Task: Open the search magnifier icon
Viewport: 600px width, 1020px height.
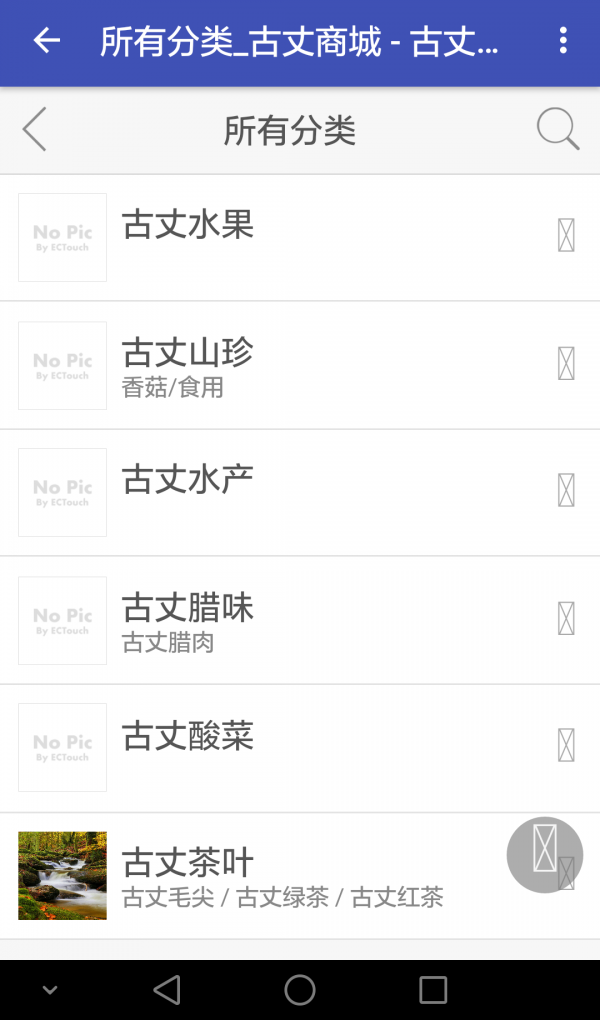Action: point(557,130)
